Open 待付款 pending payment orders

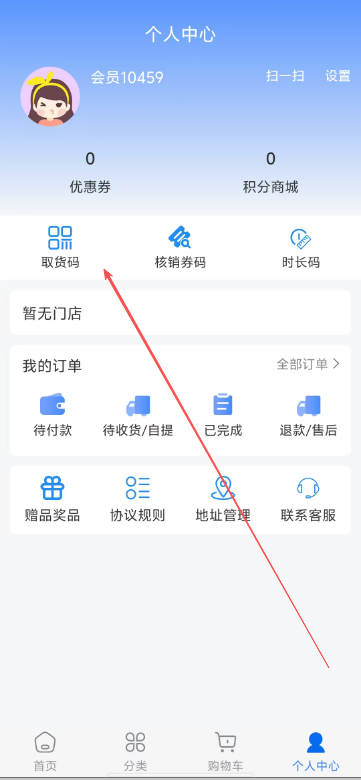[53, 416]
